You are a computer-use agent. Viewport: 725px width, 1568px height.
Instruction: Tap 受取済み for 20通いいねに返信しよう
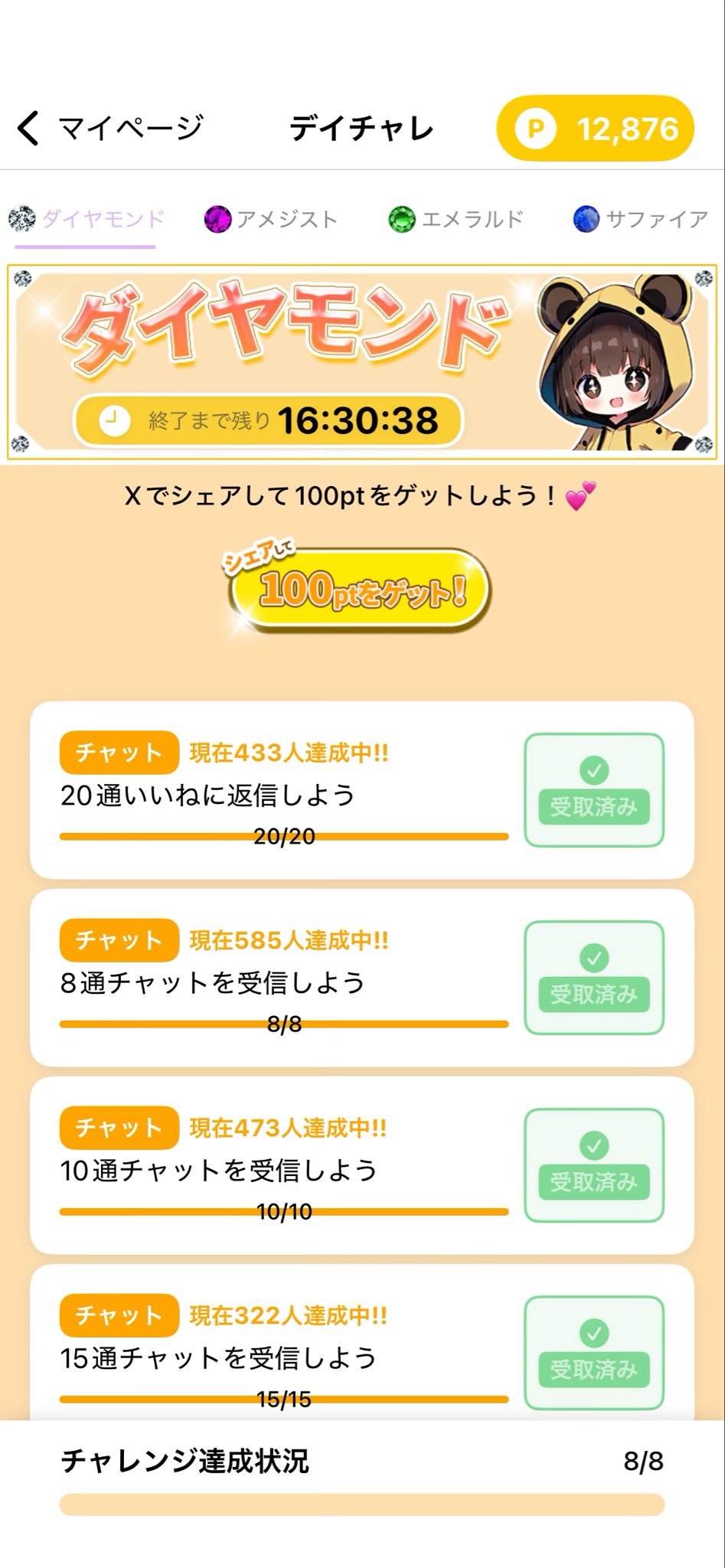click(x=593, y=790)
